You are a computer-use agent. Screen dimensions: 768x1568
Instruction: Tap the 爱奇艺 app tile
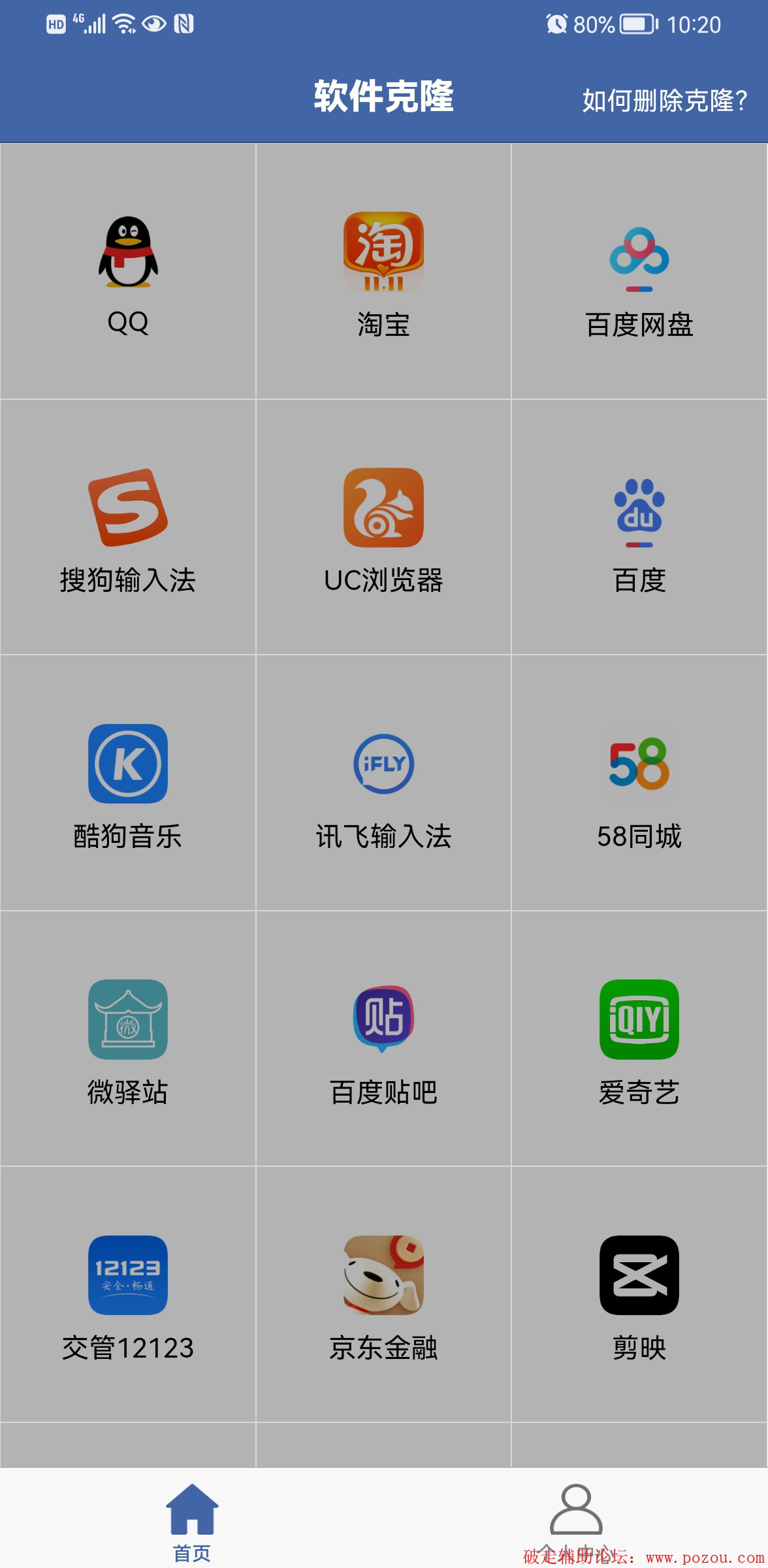coord(639,1039)
